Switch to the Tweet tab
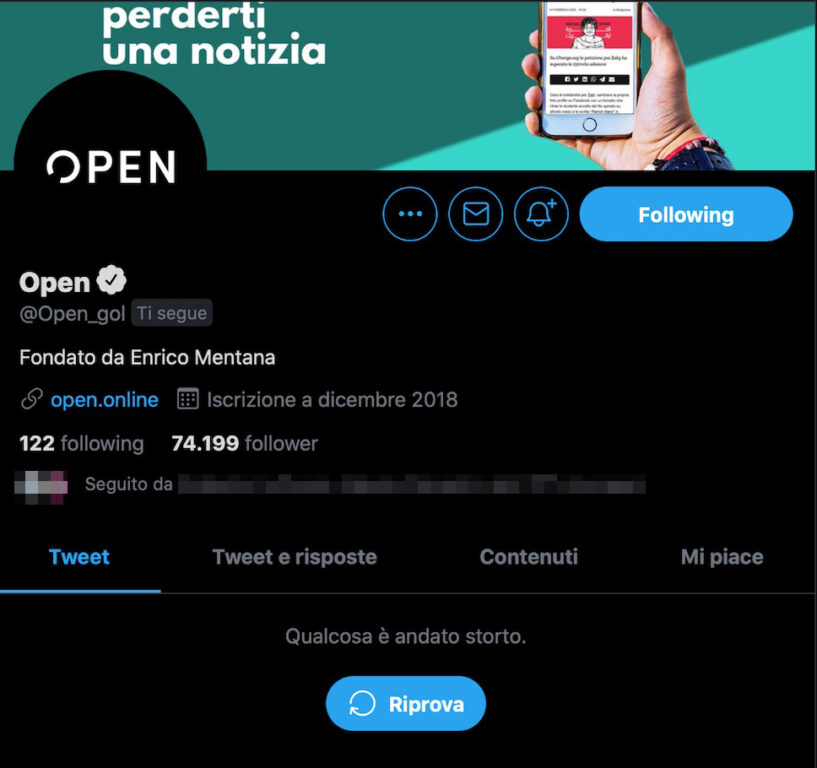Image resolution: width=817 pixels, height=768 pixels. pos(79,557)
